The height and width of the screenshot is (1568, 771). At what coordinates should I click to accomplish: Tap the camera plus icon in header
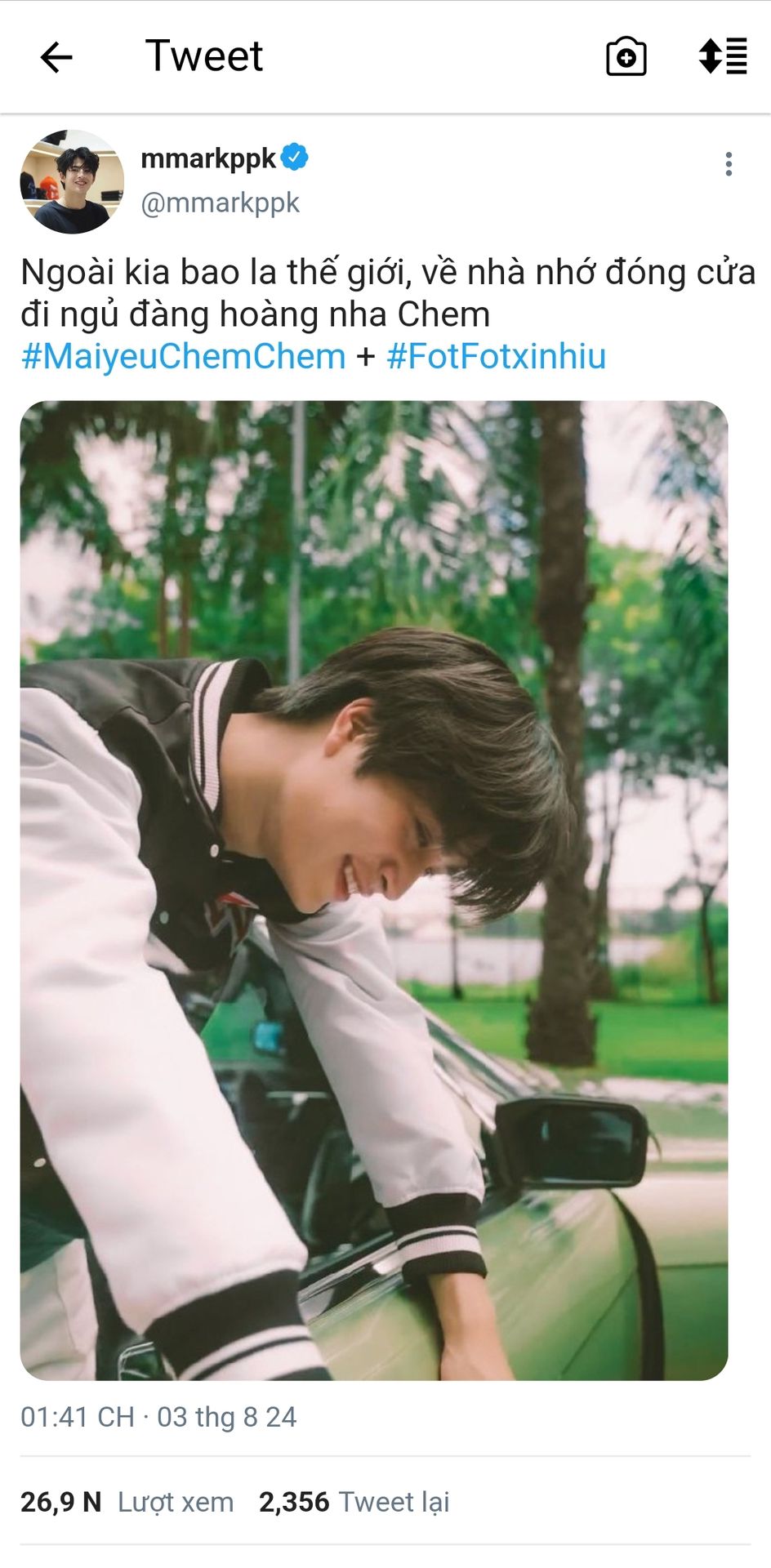coord(626,57)
